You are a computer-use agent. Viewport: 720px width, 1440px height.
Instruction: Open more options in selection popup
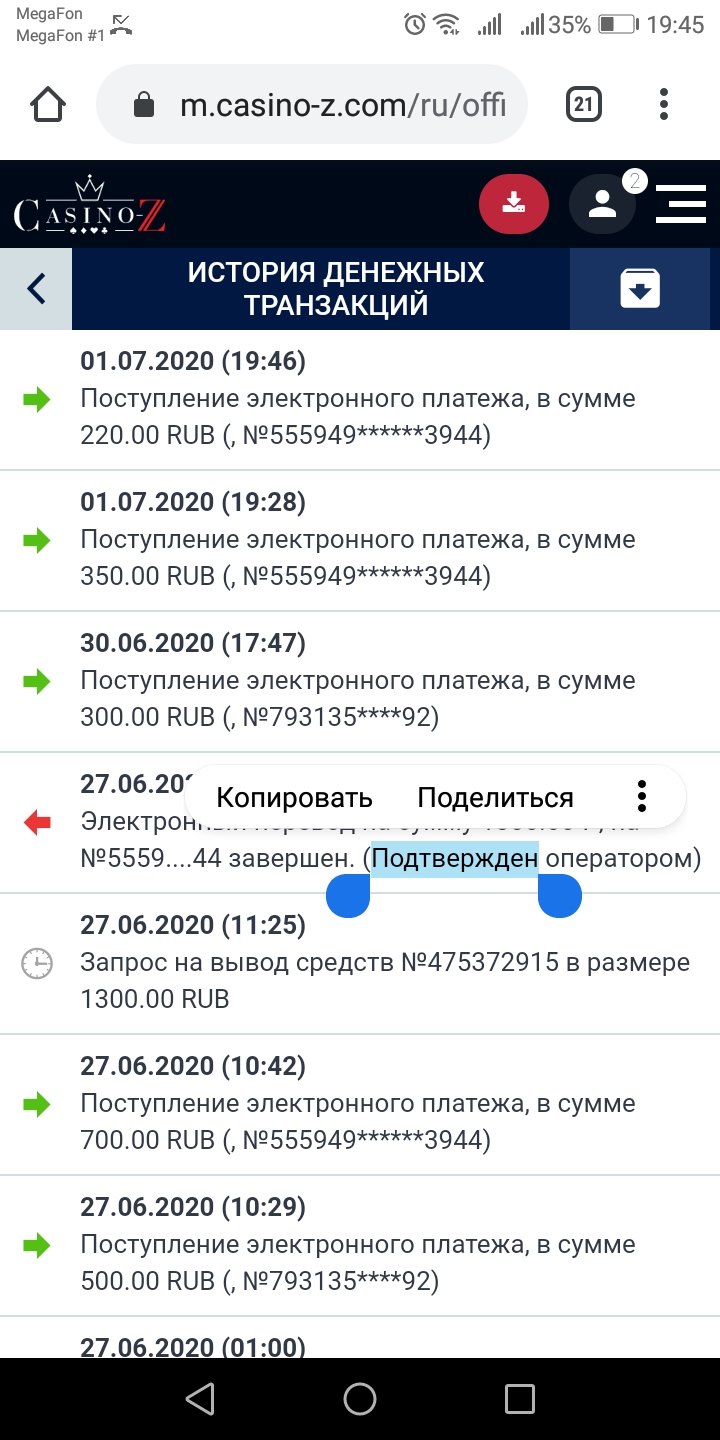pyautogui.click(x=642, y=796)
